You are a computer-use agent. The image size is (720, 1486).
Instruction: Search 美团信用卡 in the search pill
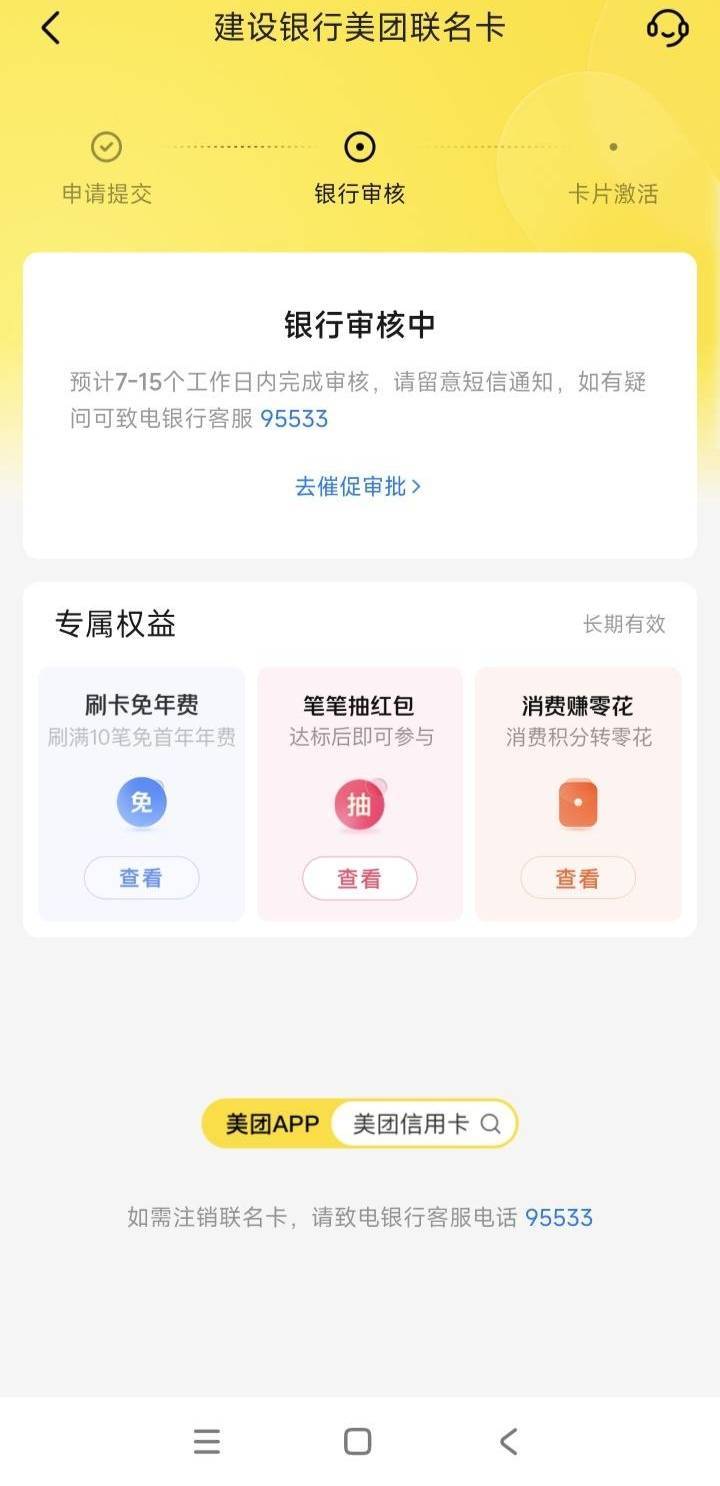(x=425, y=1124)
